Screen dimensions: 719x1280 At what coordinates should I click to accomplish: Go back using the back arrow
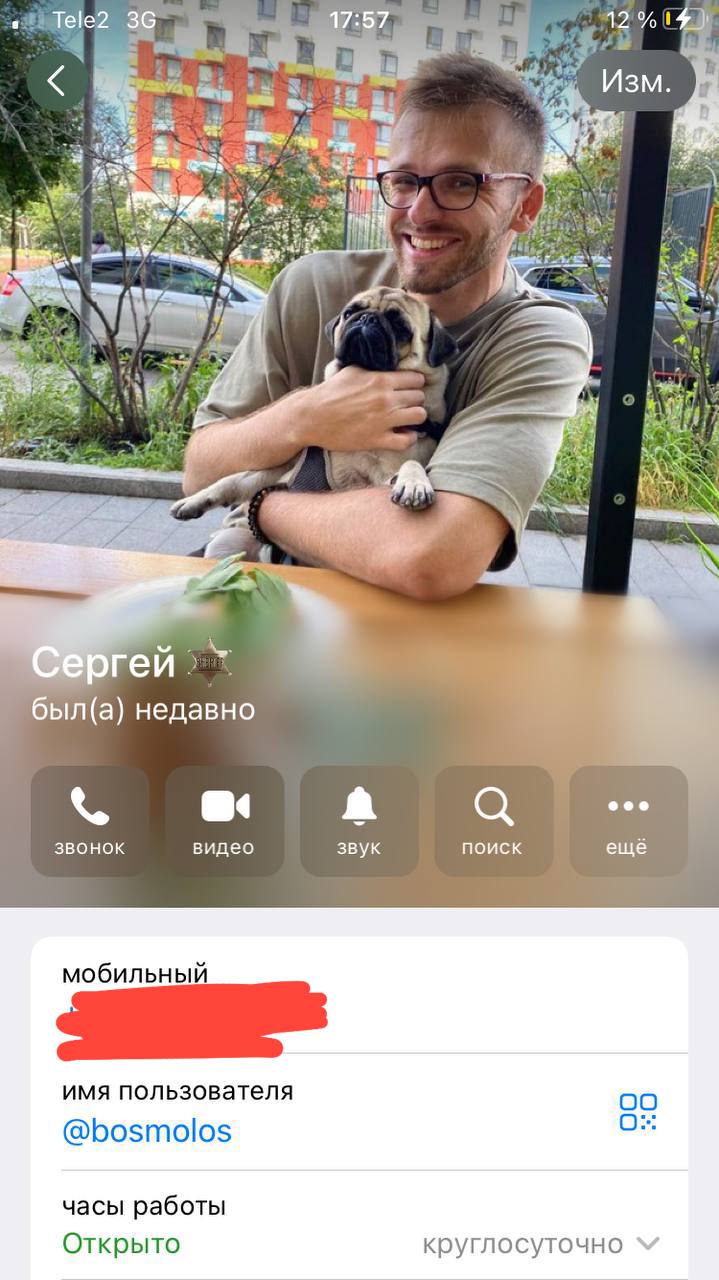click(x=57, y=81)
